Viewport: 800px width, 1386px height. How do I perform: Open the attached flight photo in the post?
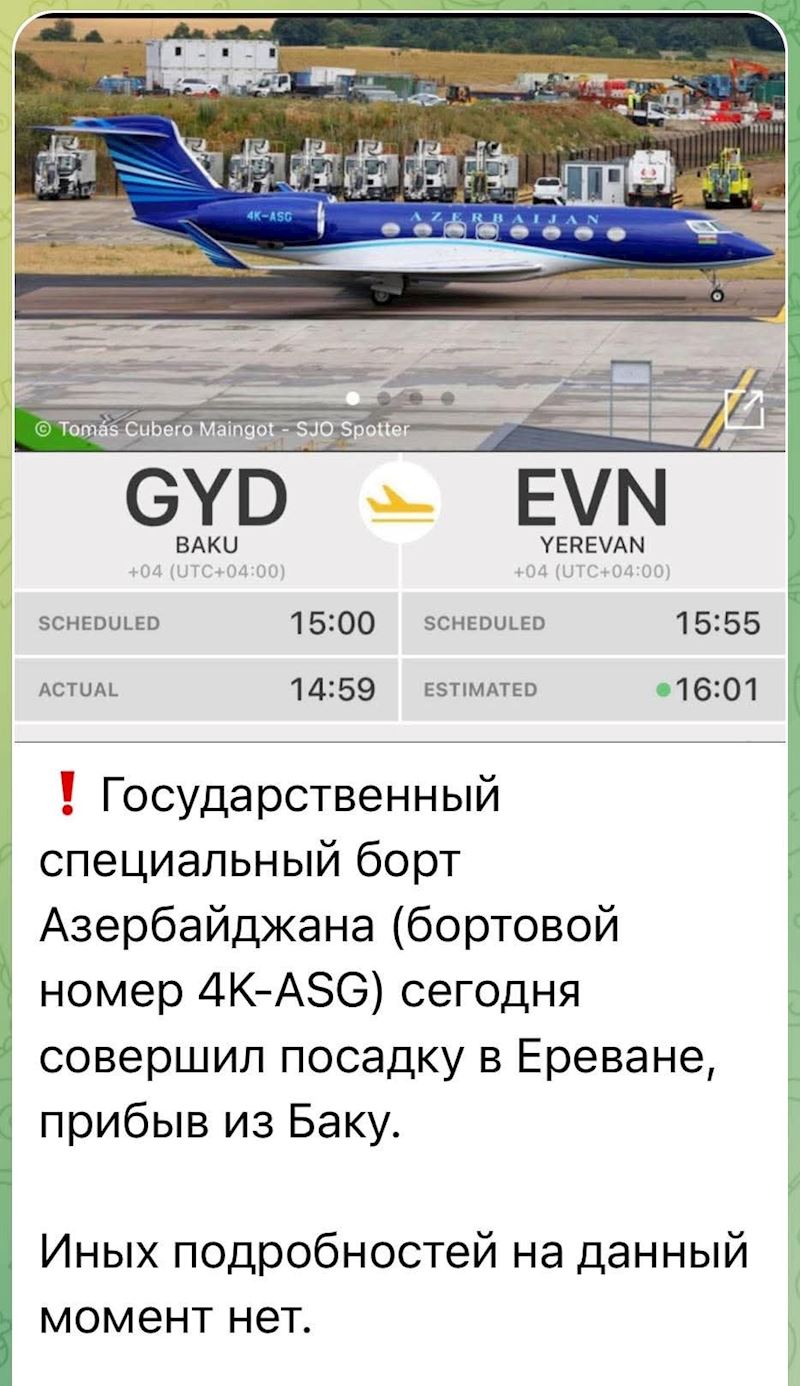[400, 230]
